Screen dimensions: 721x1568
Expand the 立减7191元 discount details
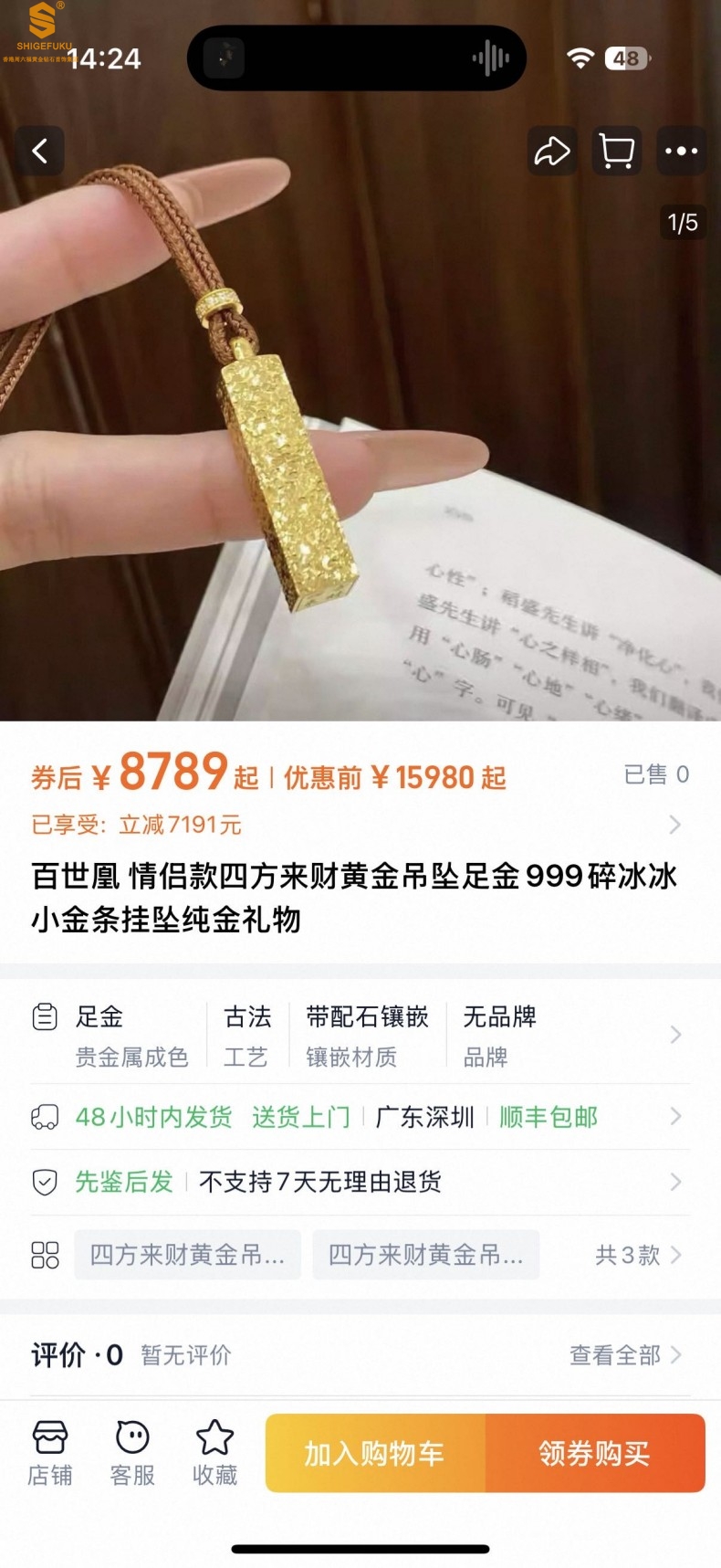(360, 825)
